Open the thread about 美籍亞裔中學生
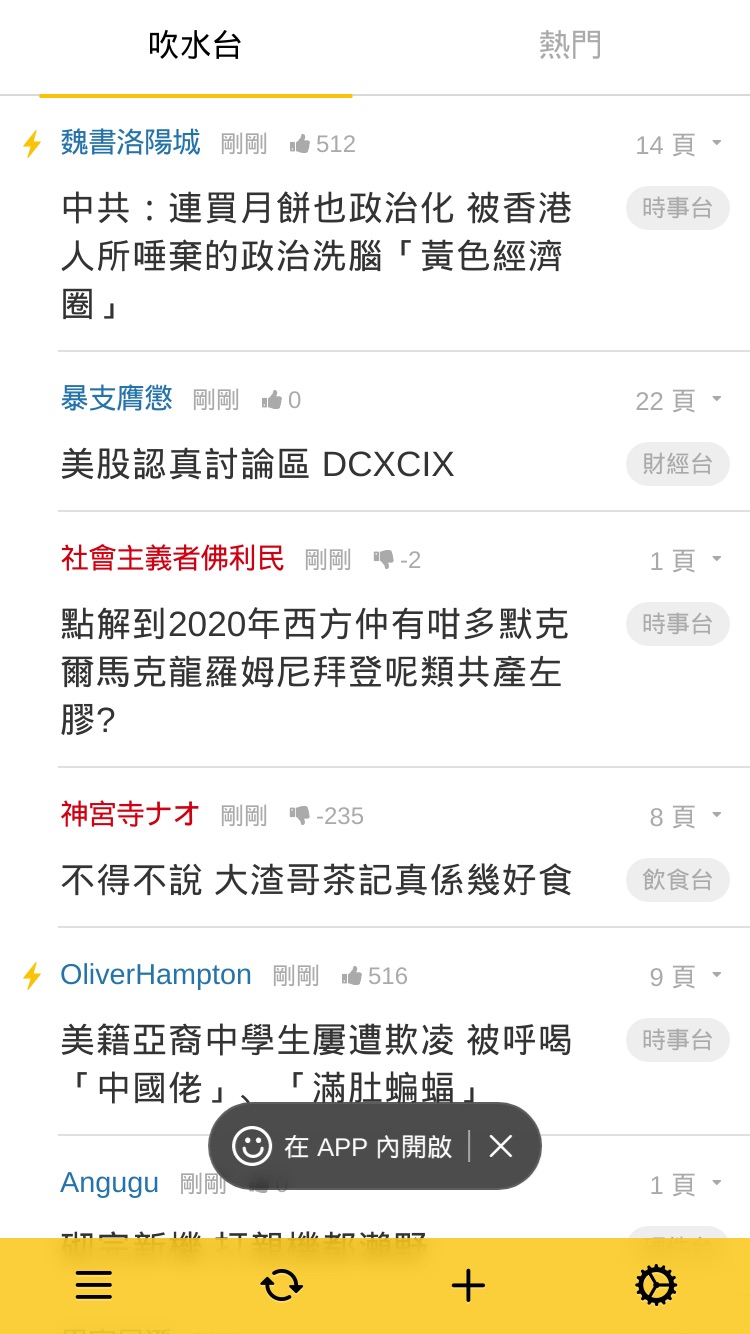Image resolution: width=750 pixels, height=1334 pixels. [317, 1064]
